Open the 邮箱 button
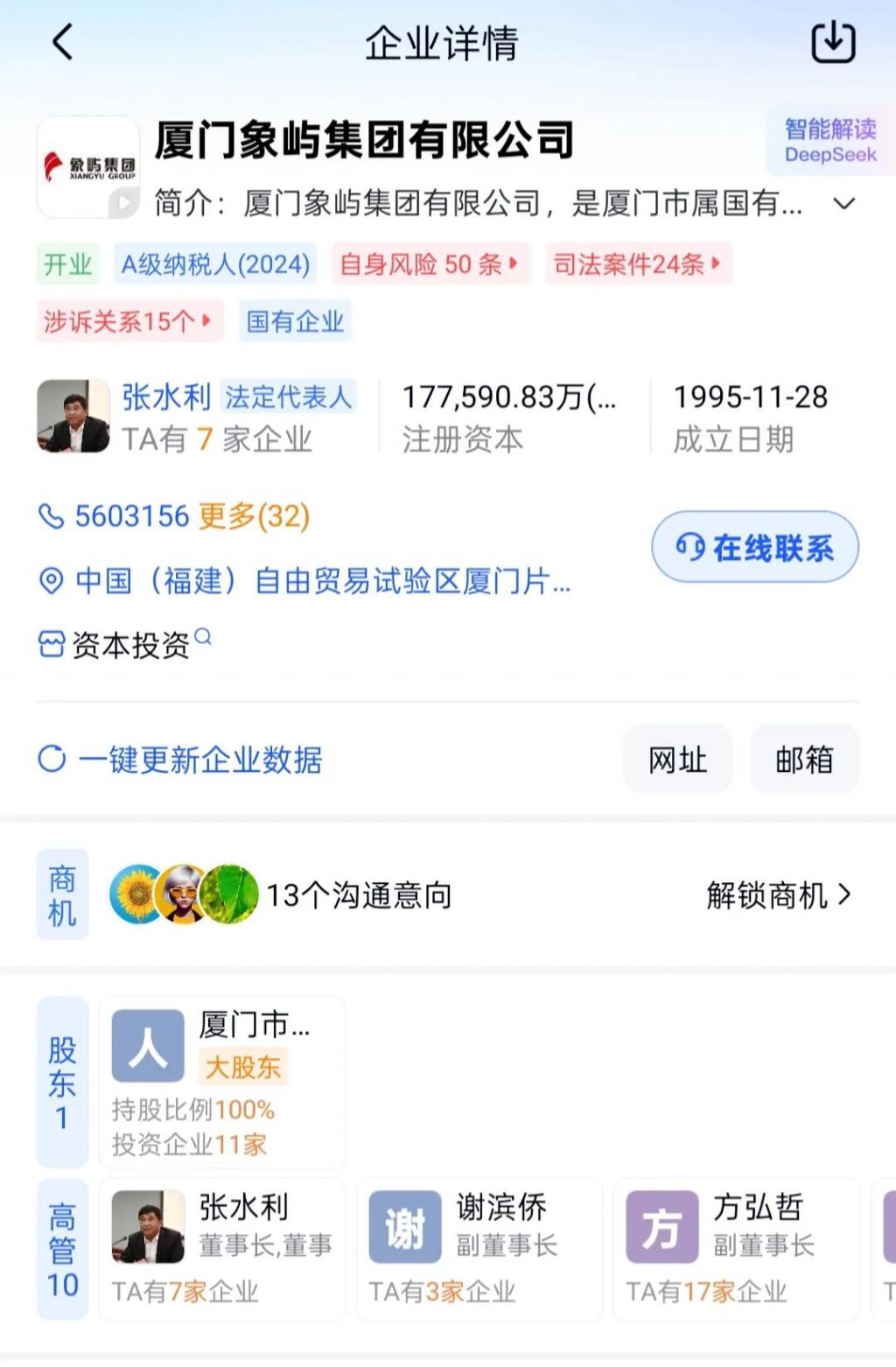Viewport: 896px width, 1367px height. [x=804, y=760]
